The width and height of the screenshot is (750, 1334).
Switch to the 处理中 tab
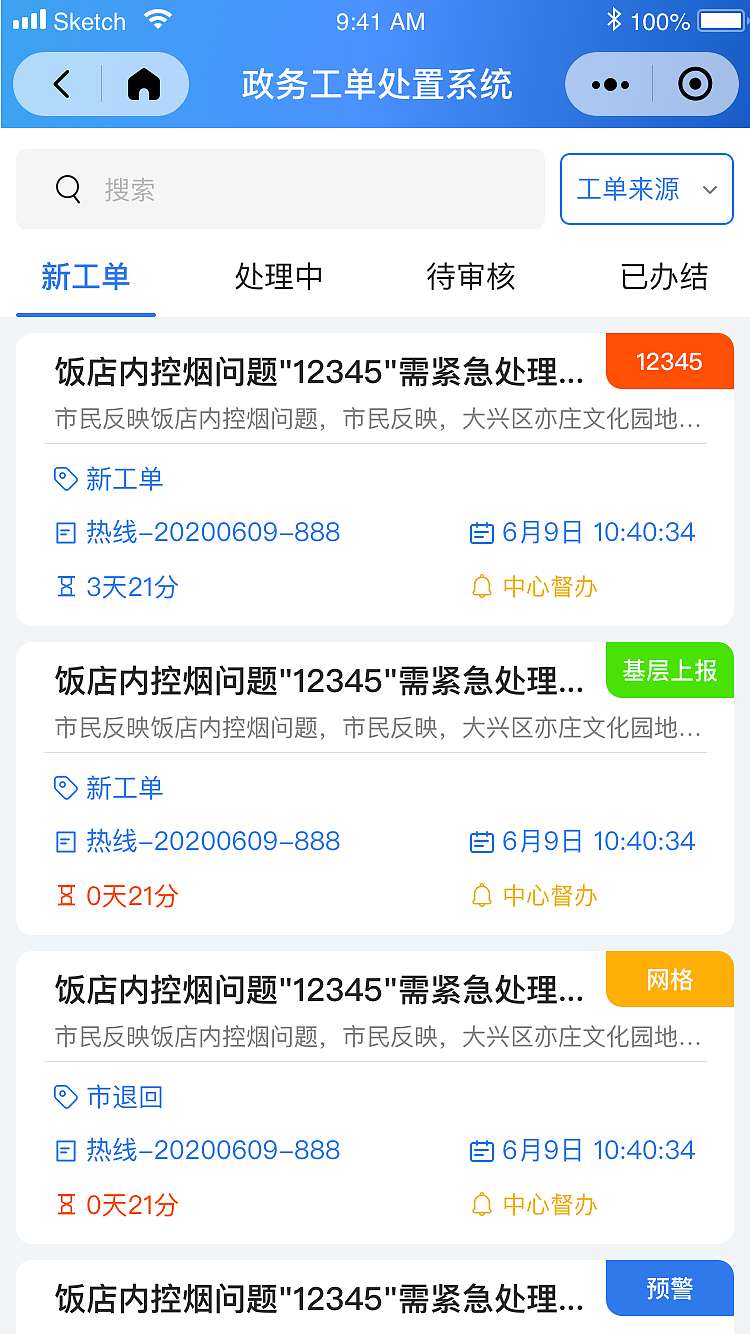(x=278, y=277)
